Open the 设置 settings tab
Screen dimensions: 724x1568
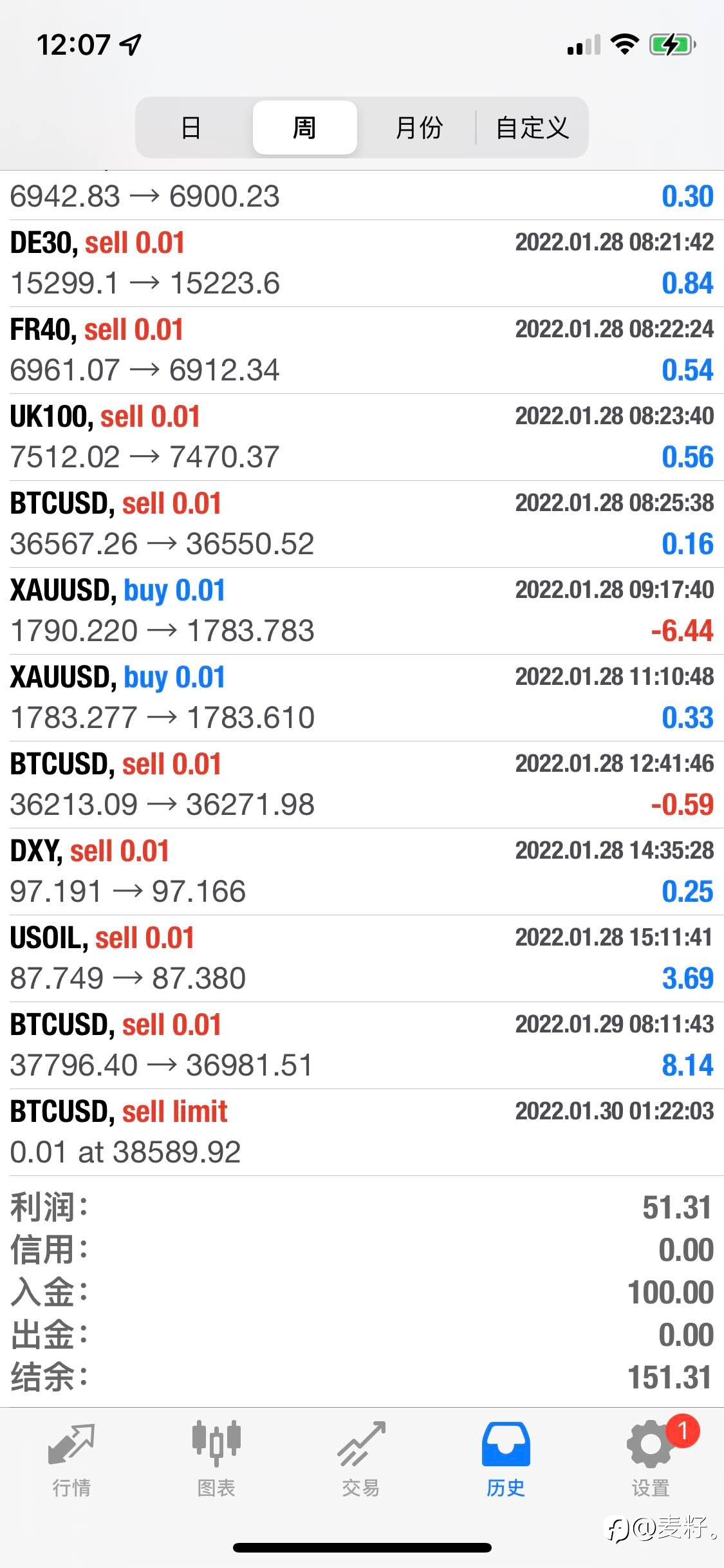(651, 1460)
